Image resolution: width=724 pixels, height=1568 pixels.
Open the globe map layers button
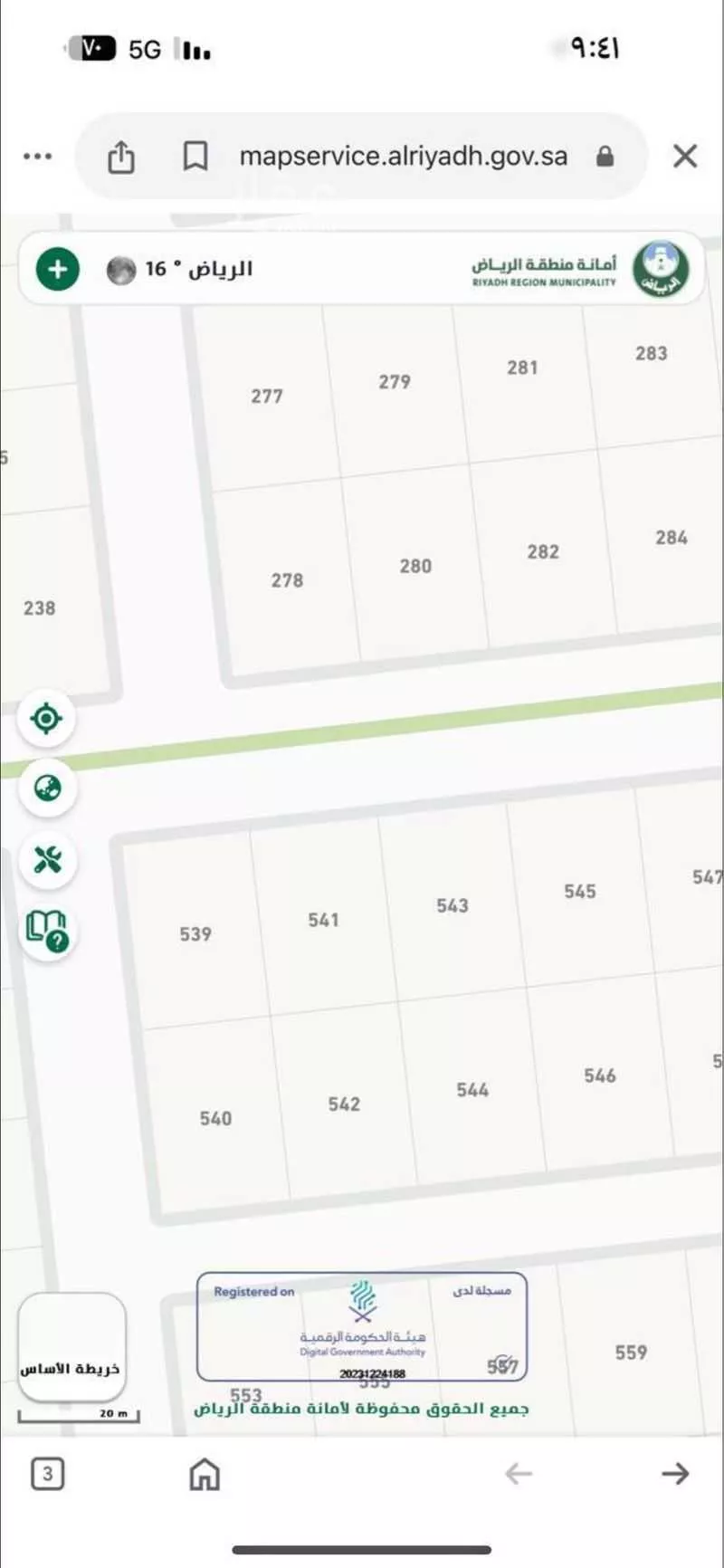47,789
